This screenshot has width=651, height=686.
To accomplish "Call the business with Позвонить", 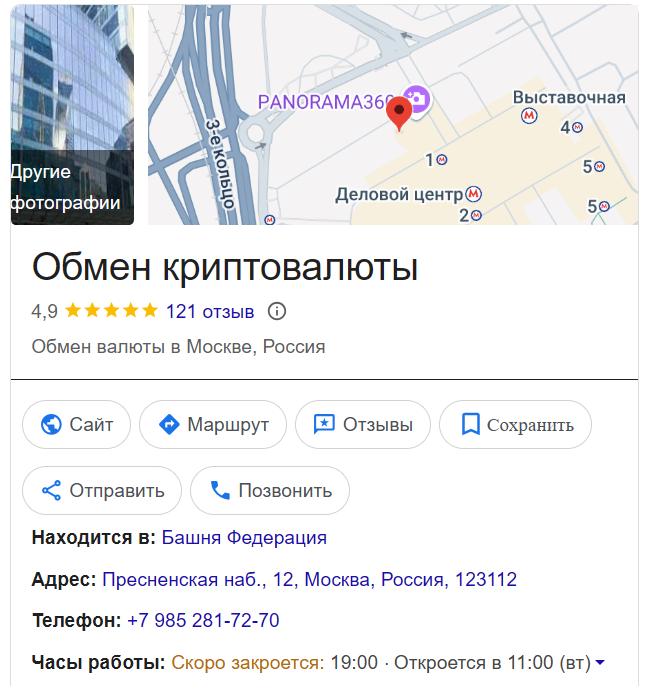I will pos(269,491).
